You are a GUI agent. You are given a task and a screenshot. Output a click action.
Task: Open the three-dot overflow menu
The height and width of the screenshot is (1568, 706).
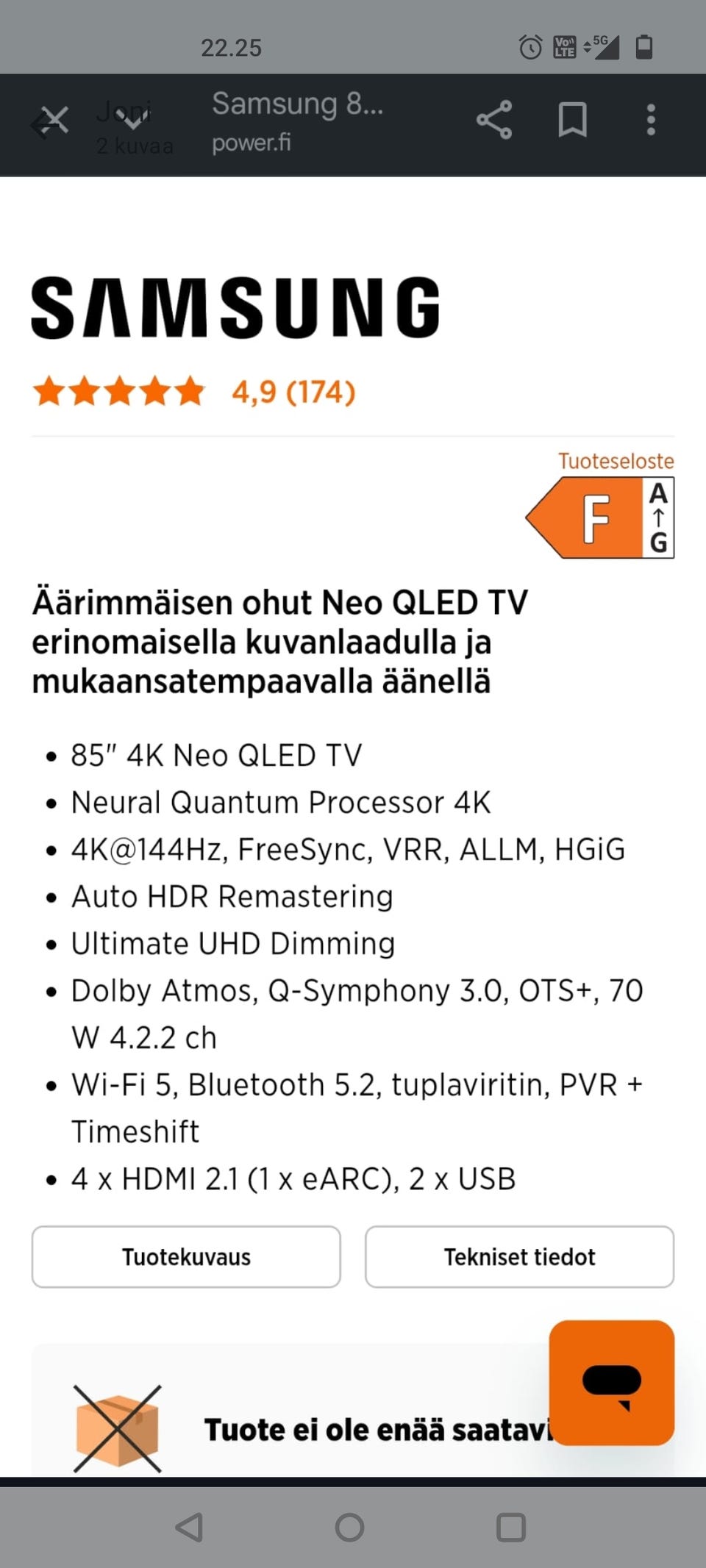click(650, 120)
